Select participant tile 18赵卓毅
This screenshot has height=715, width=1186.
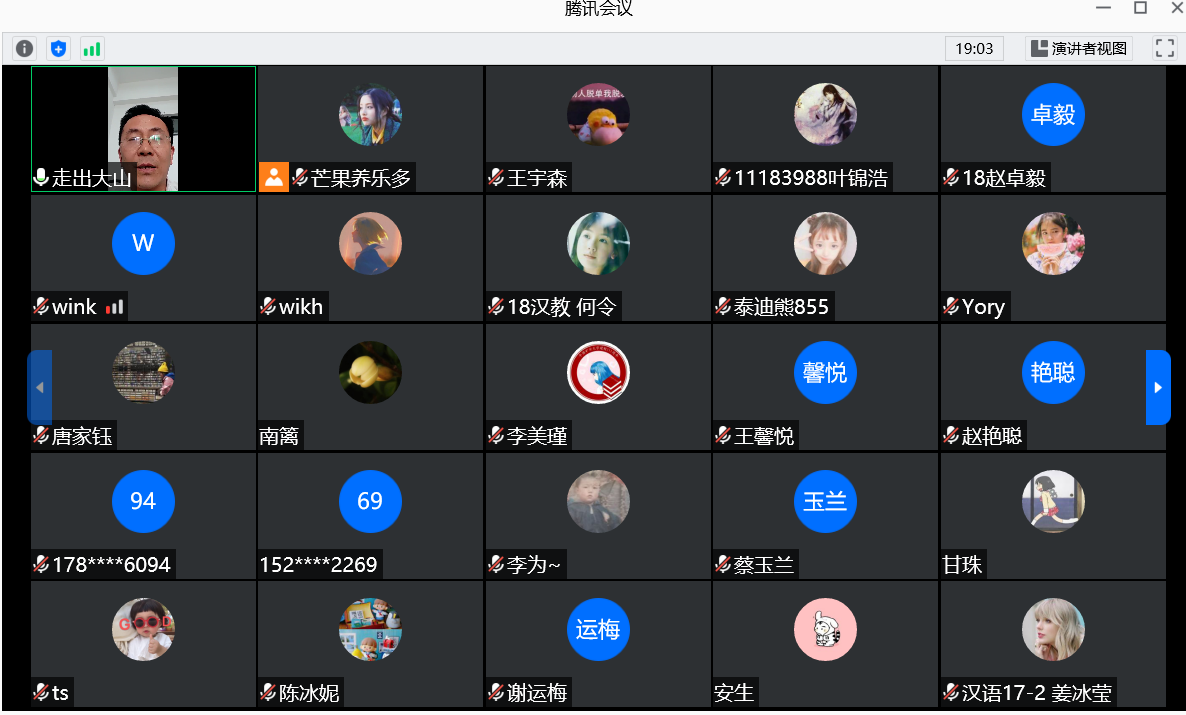click(1052, 128)
